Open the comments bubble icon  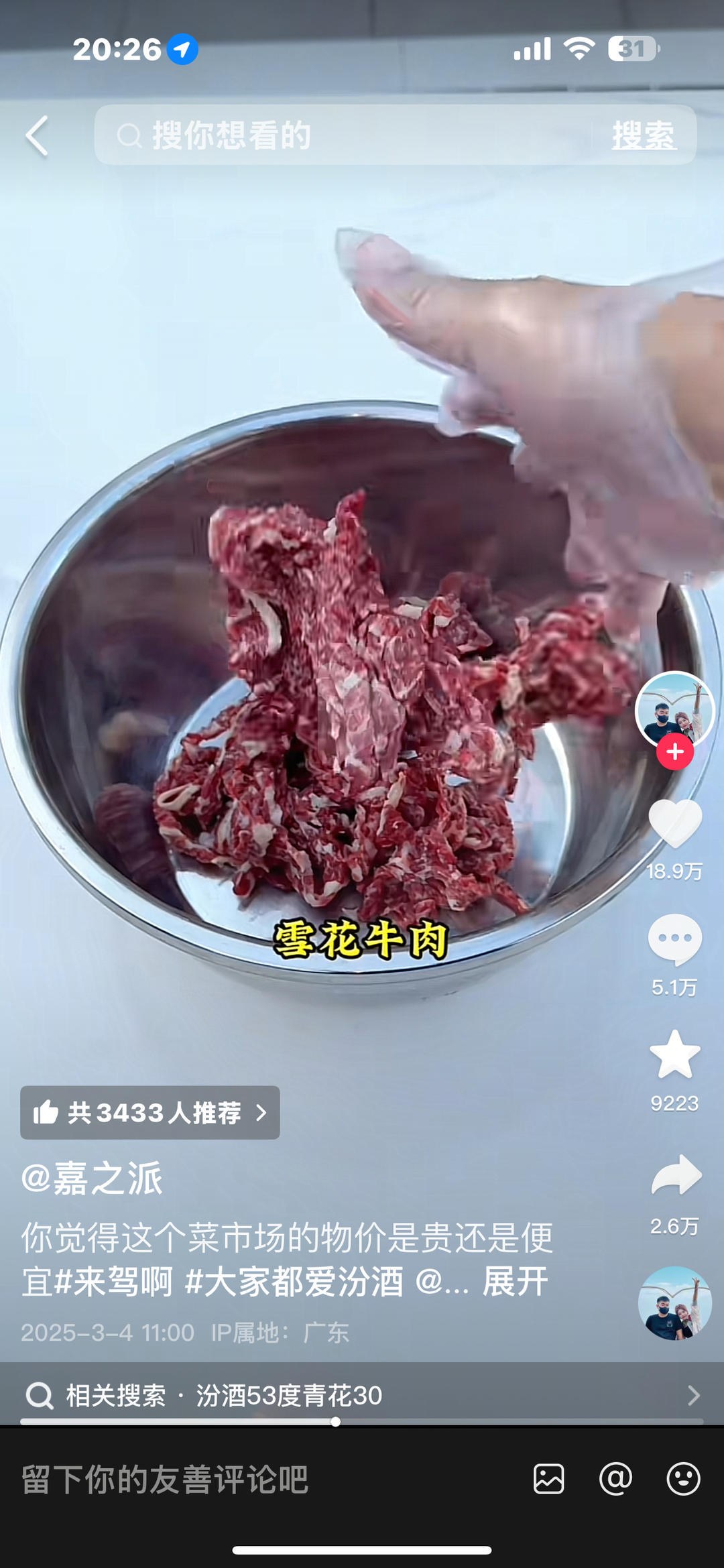coord(674,940)
